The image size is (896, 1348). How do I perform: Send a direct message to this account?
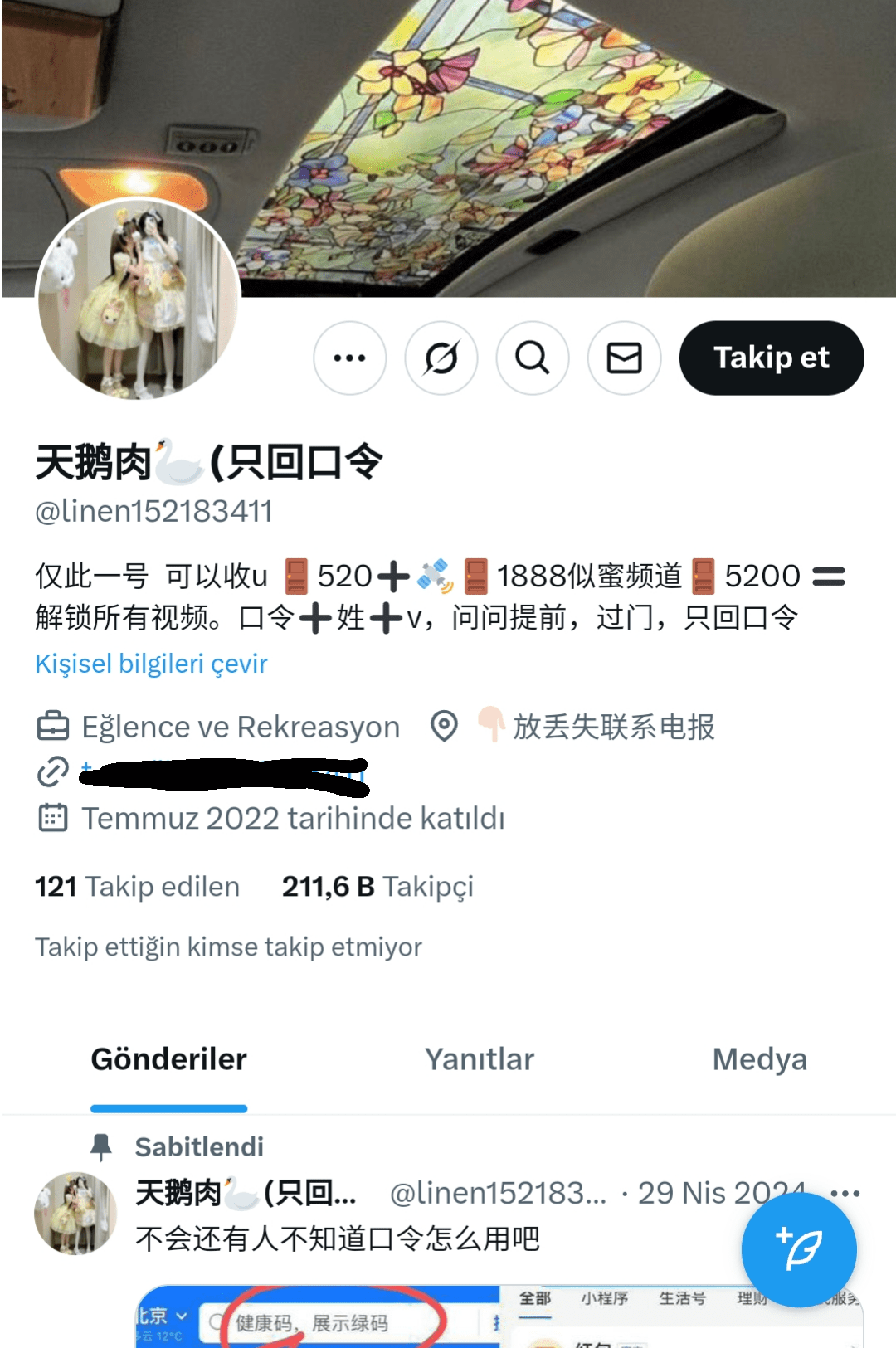coord(624,358)
